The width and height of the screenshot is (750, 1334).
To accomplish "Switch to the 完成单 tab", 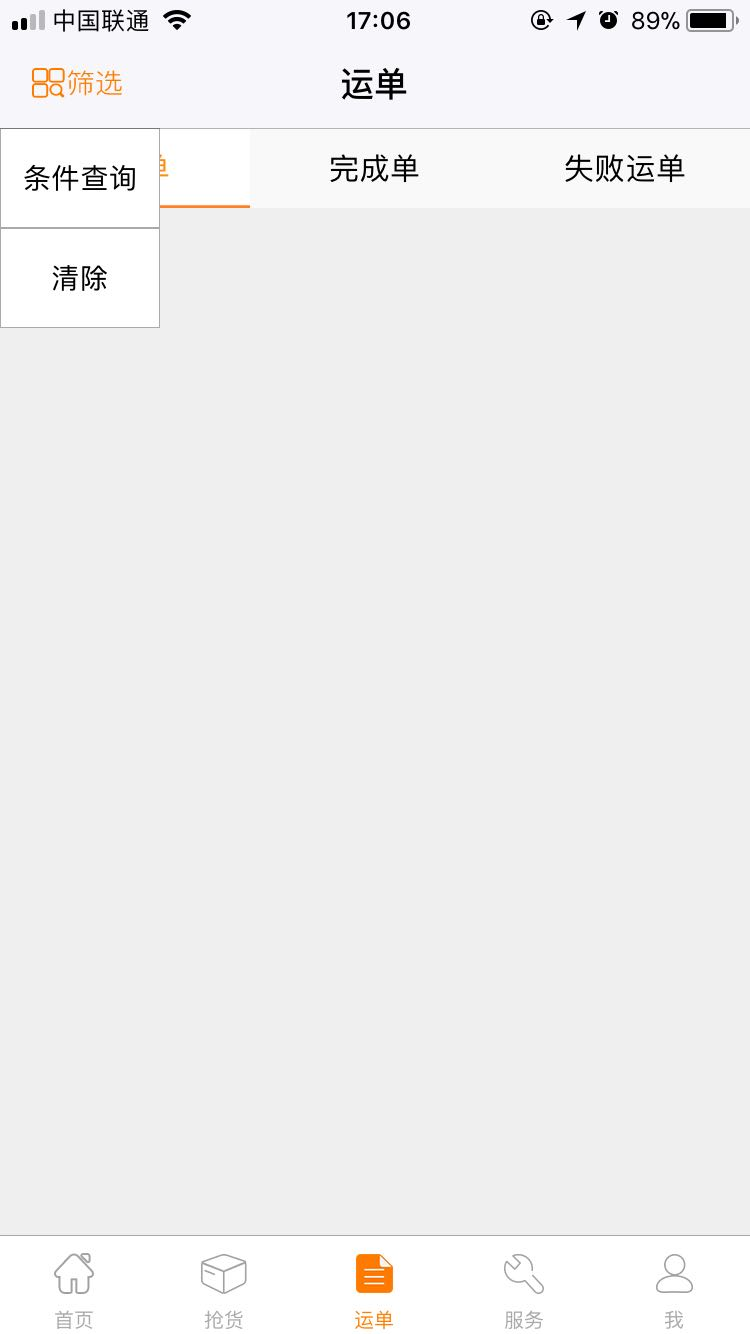I will pos(374,168).
